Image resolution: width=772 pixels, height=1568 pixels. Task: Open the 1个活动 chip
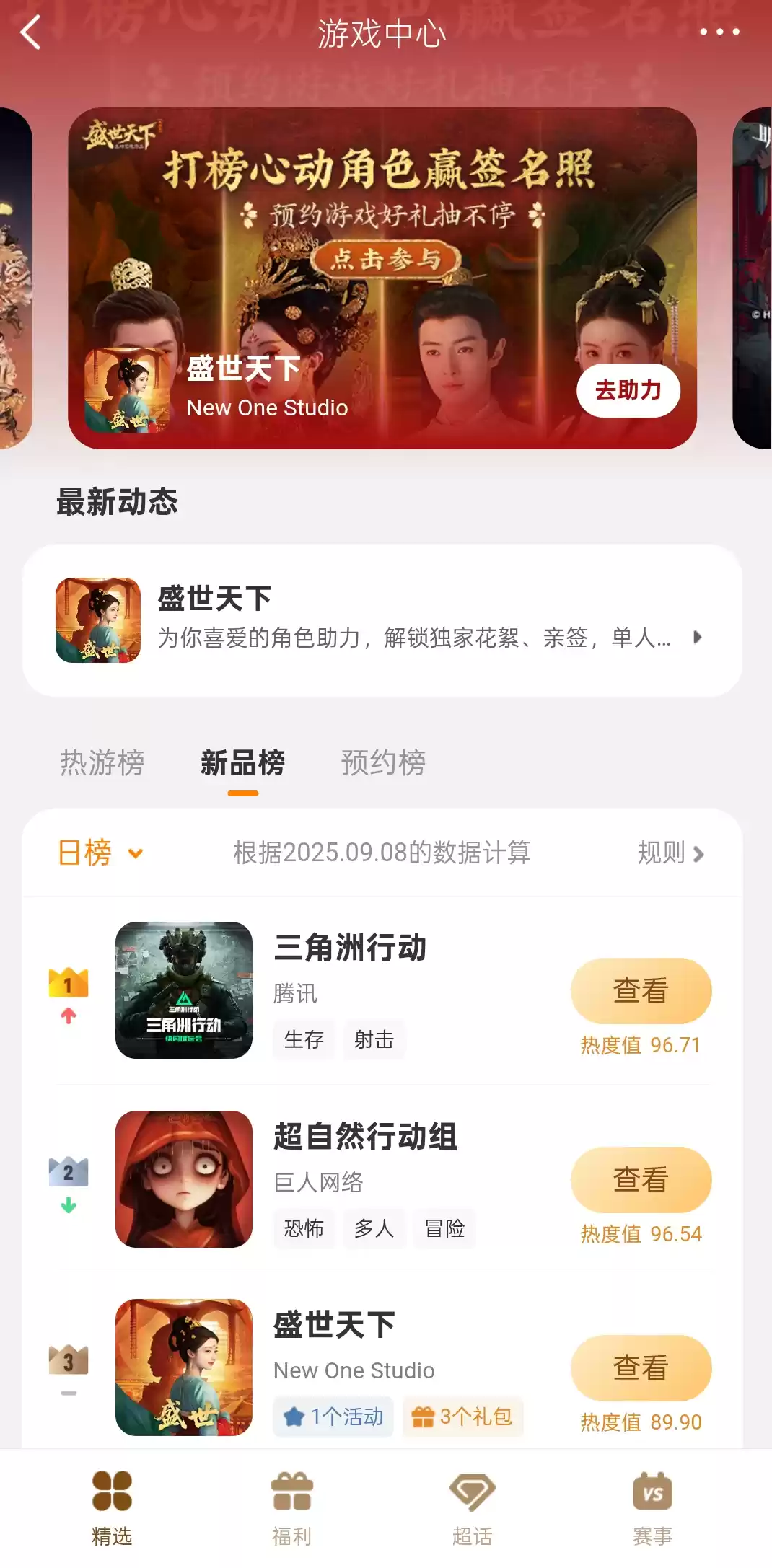[x=333, y=1417]
